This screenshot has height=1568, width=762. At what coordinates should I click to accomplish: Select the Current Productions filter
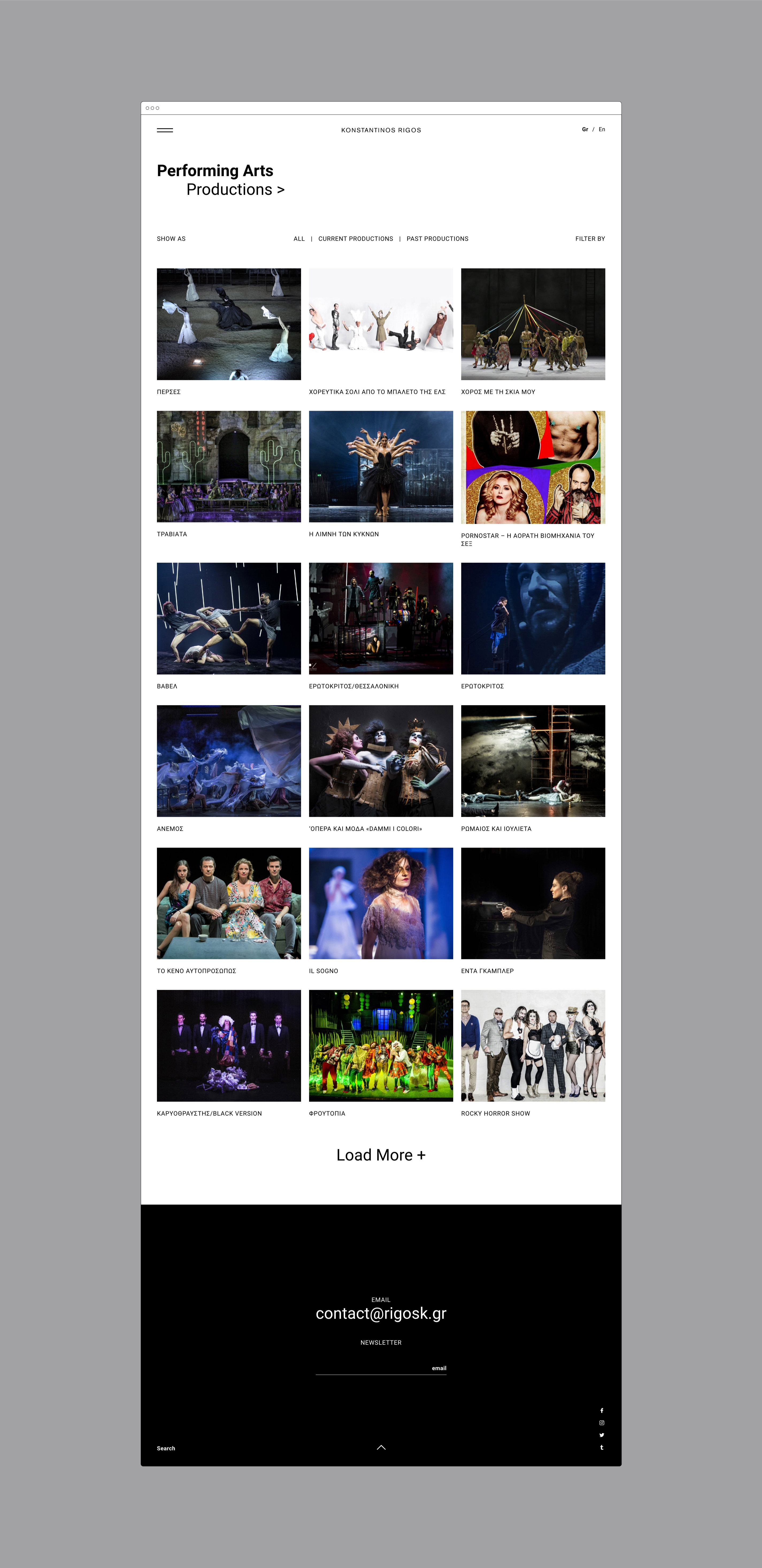point(355,238)
